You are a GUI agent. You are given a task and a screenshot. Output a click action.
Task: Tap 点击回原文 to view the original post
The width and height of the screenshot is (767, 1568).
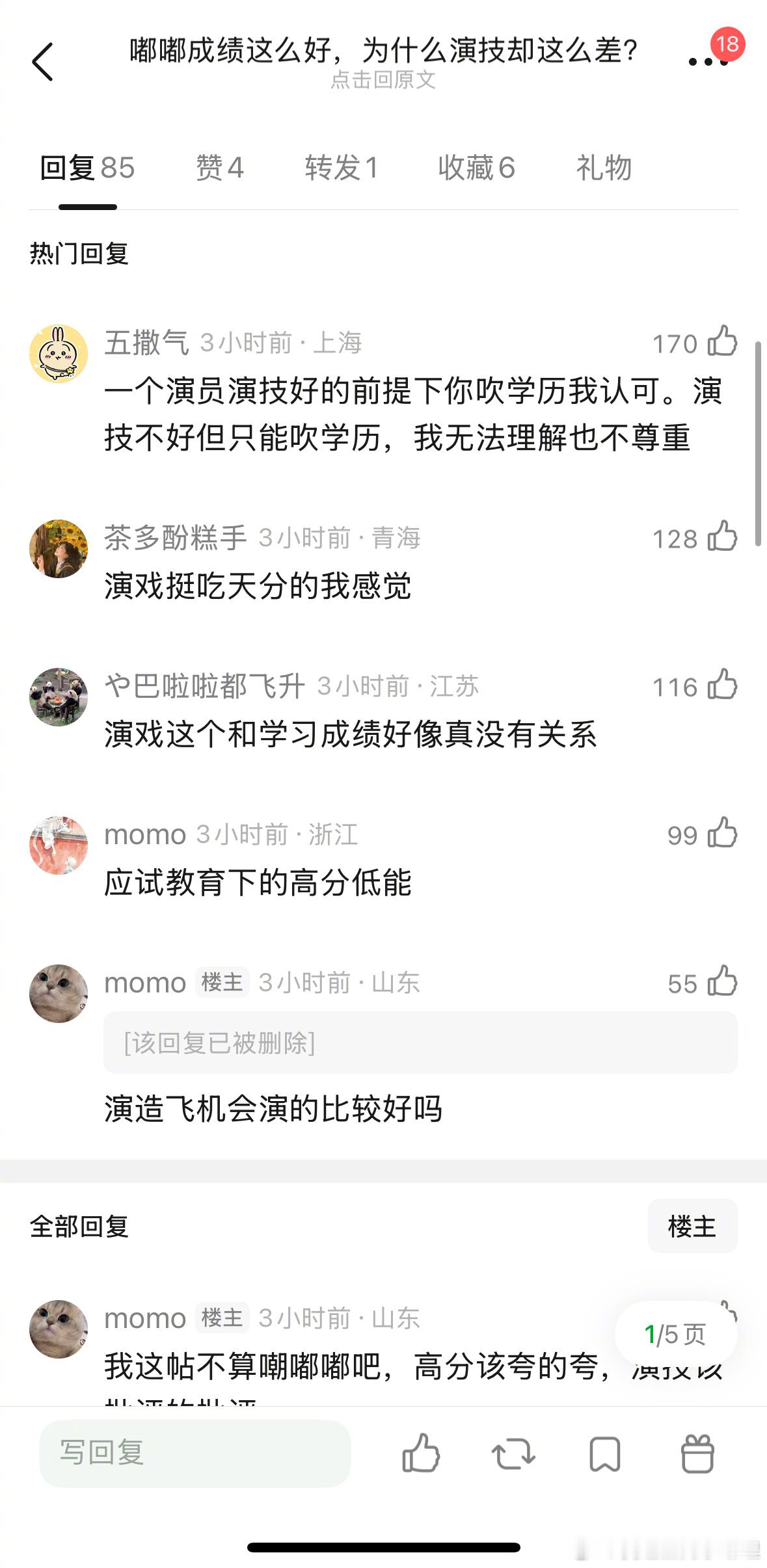pos(383,81)
